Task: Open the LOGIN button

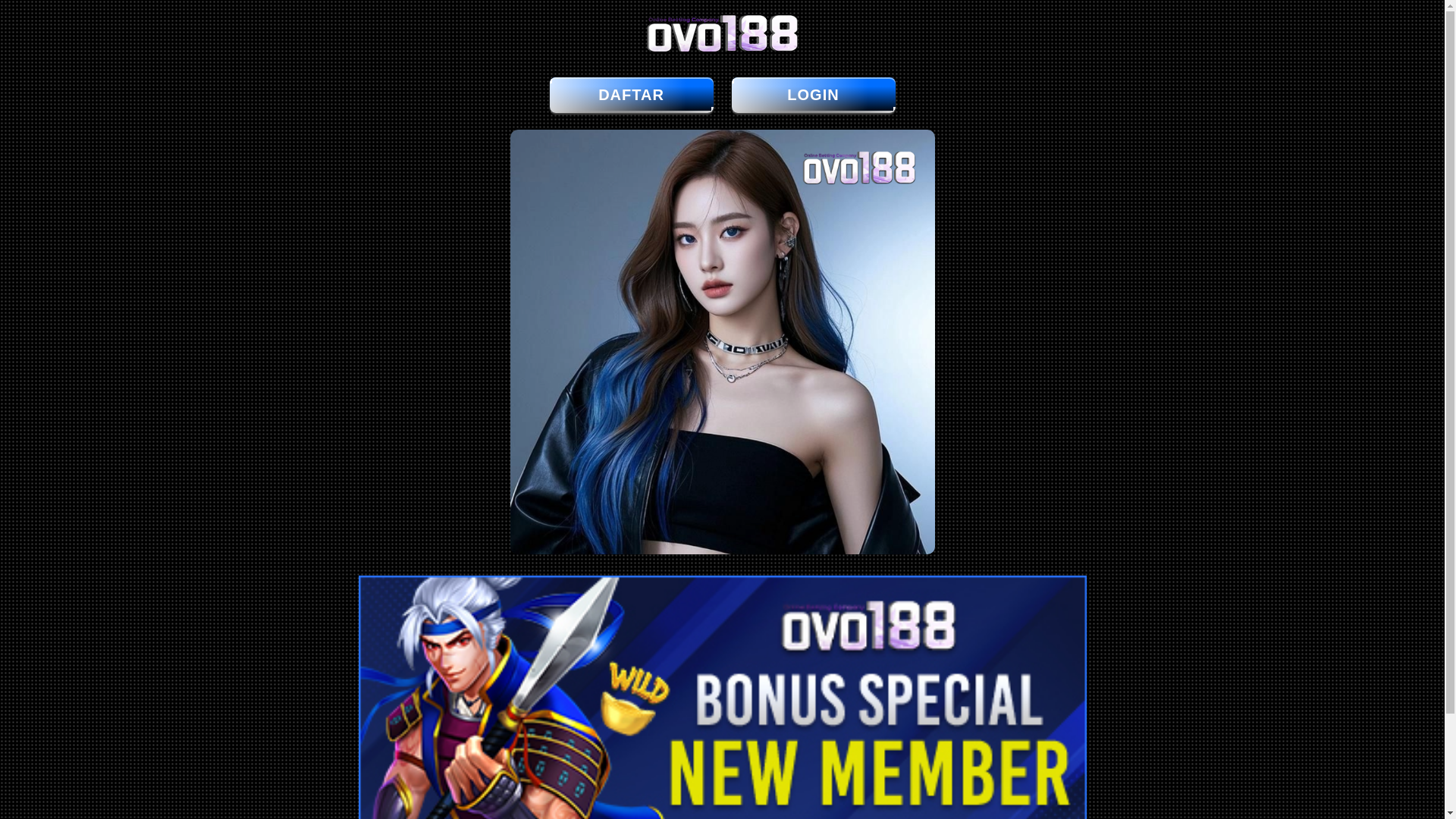Action: 813,95
